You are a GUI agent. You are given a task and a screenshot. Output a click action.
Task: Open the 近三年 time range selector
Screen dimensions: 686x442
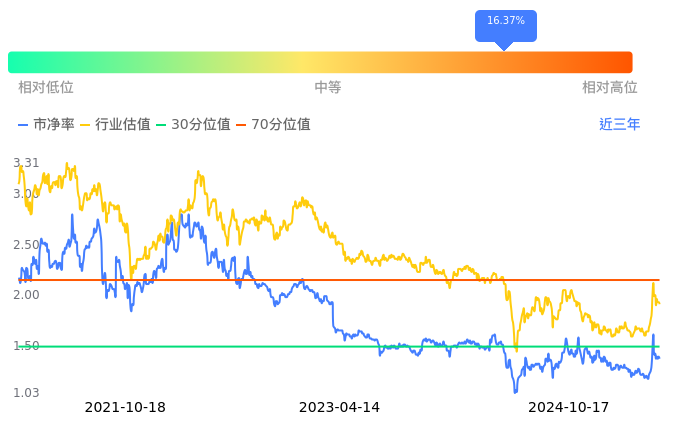(x=619, y=125)
